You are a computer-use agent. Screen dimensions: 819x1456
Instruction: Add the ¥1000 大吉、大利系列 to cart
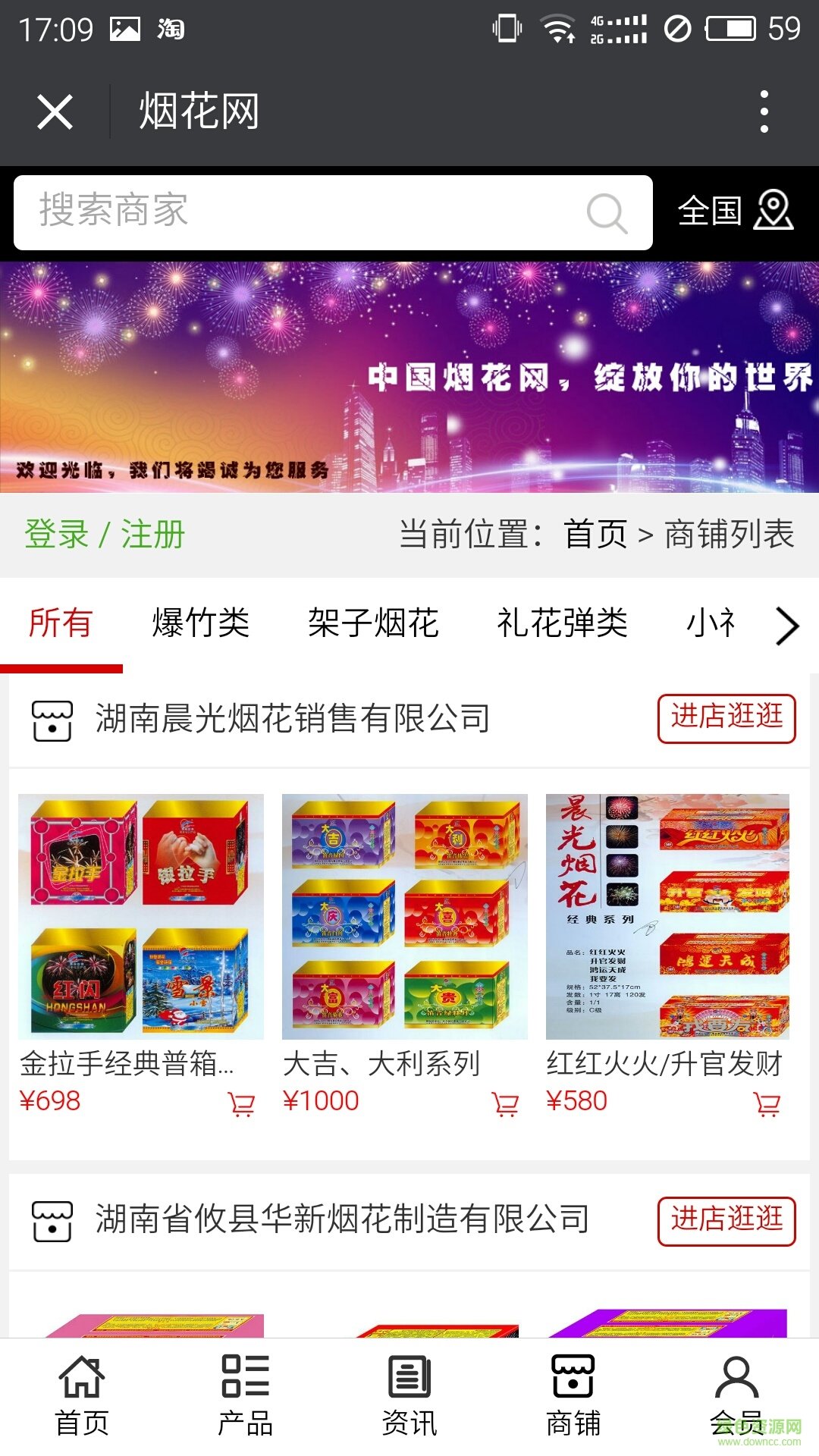505,1104
